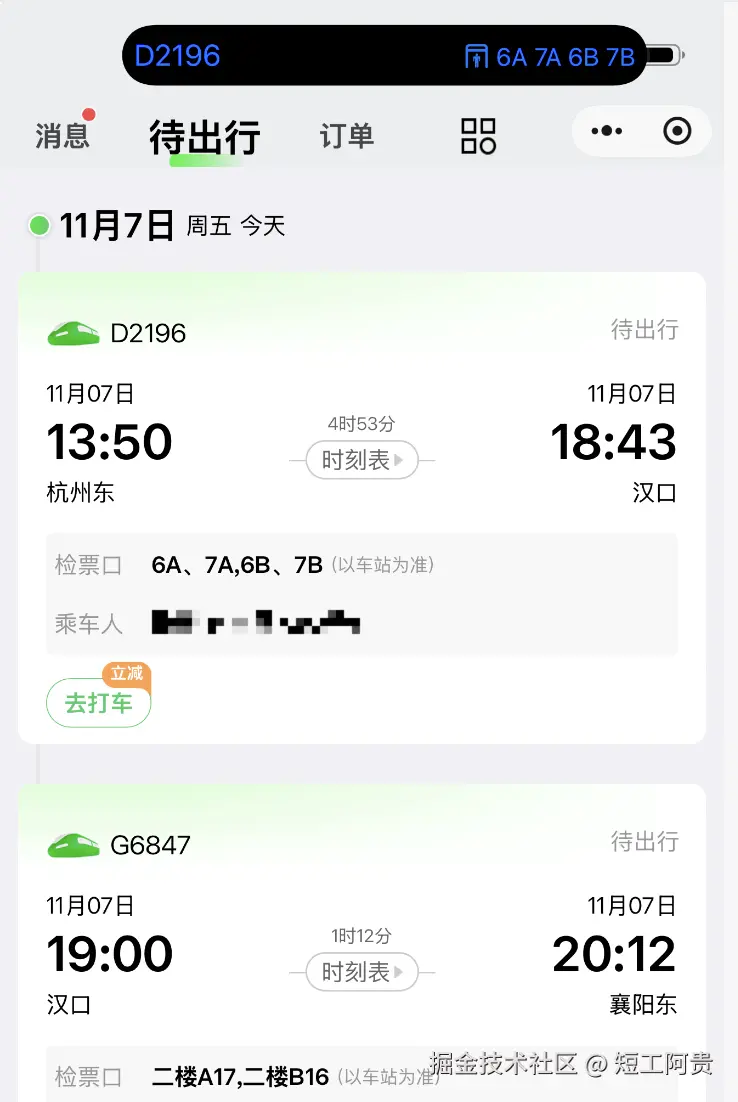Tap the circular mini-program exit icon
This screenshot has height=1102, width=738.
(676, 131)
